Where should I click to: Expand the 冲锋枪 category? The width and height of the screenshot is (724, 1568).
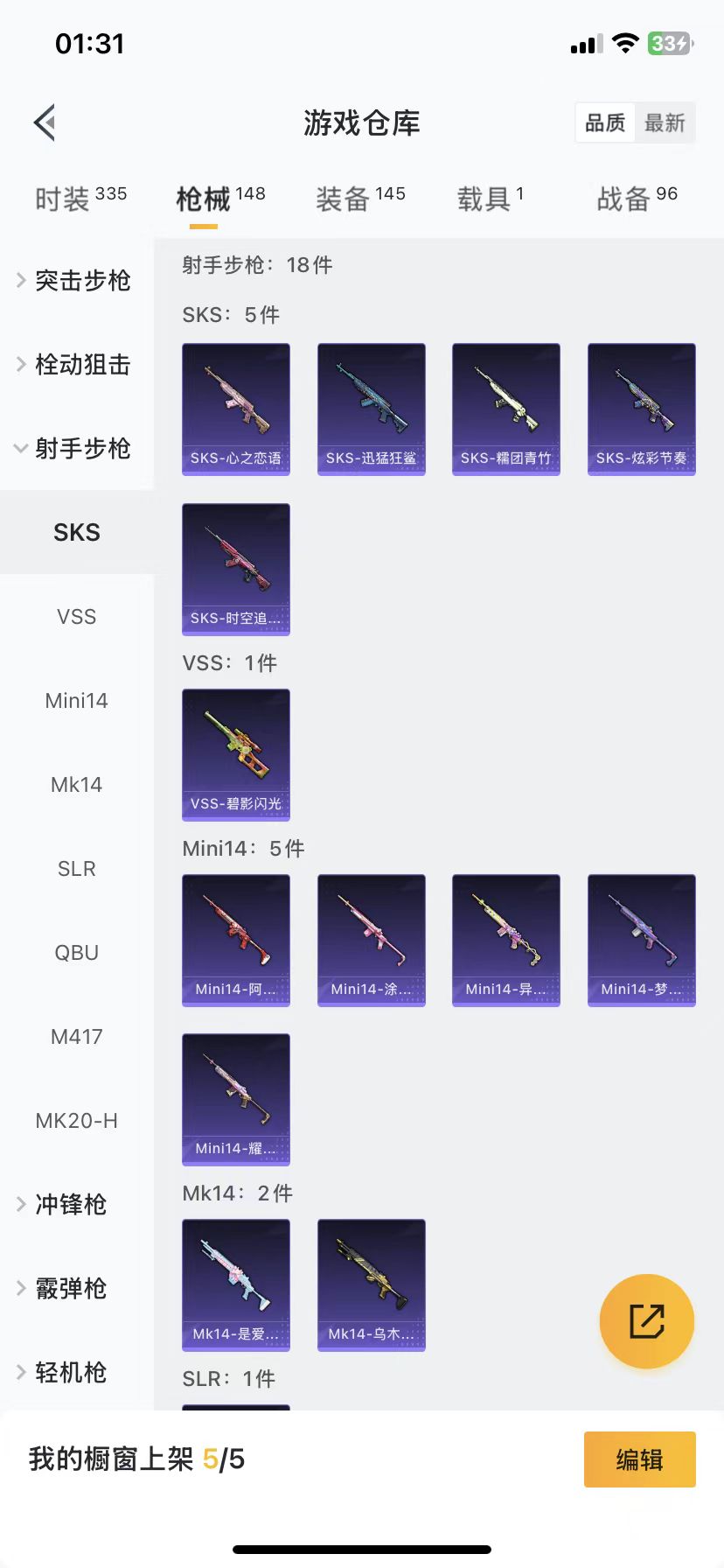point(70,1204)
